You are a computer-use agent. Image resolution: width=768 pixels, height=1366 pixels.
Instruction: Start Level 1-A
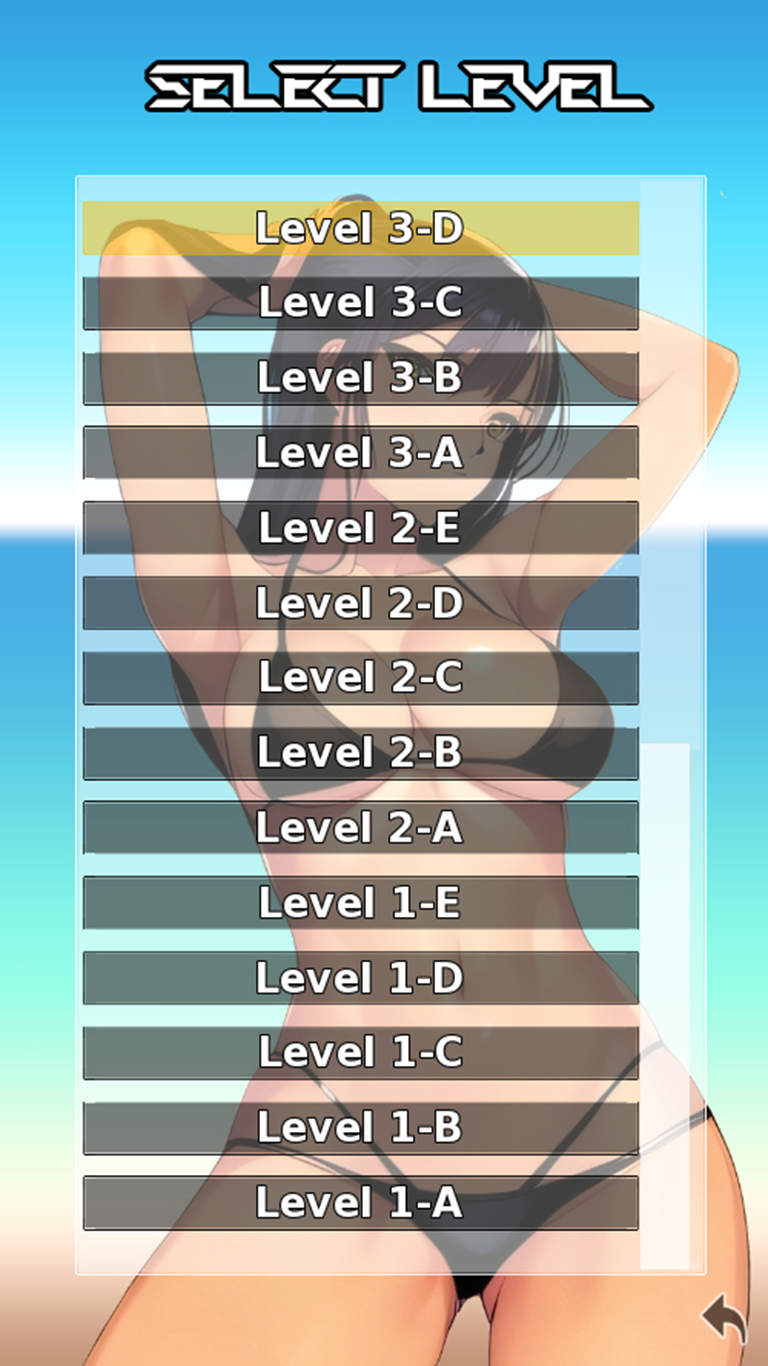tap(361, 1203)
